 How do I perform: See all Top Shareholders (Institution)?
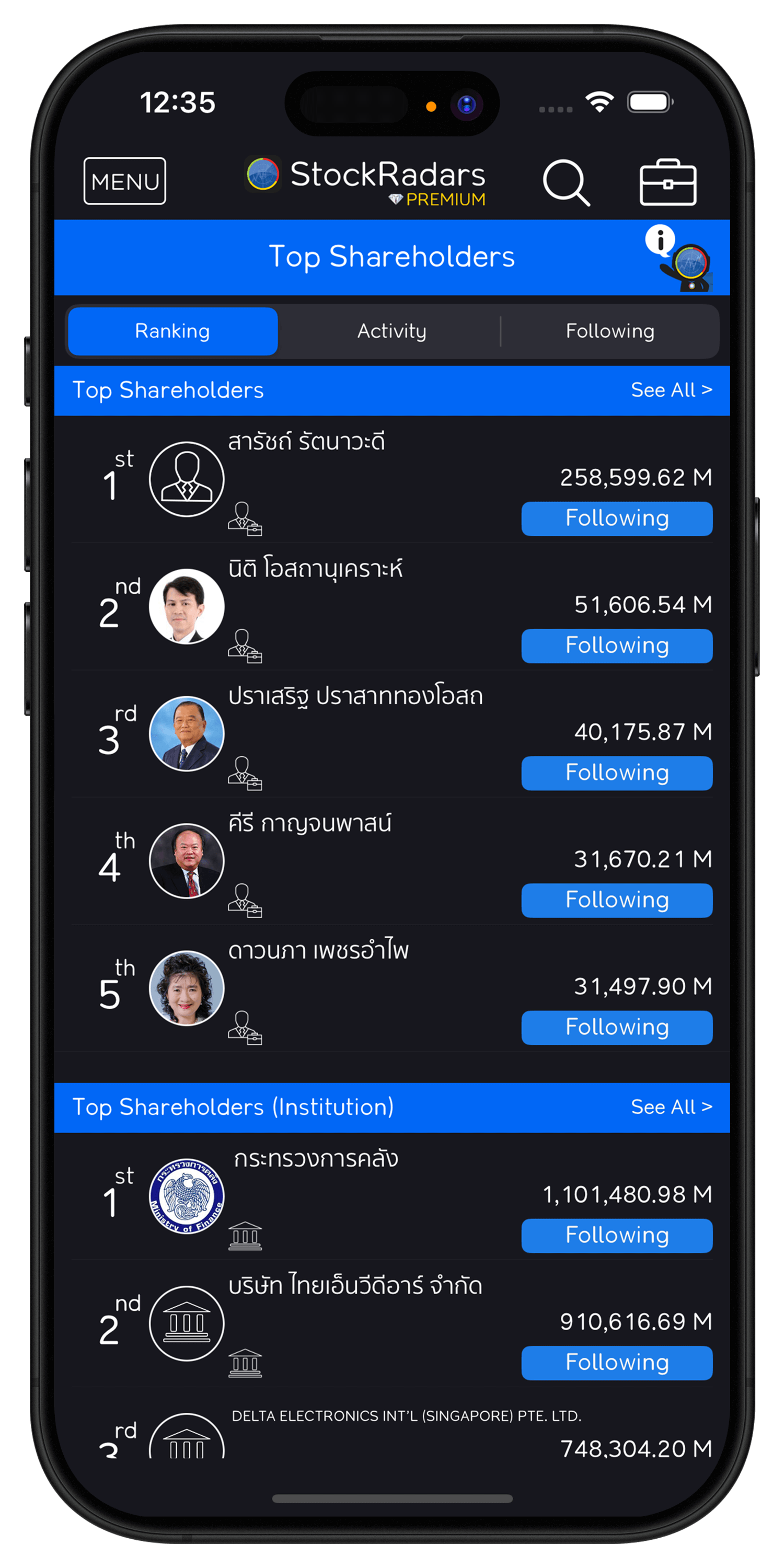(x=671, y=1106)
